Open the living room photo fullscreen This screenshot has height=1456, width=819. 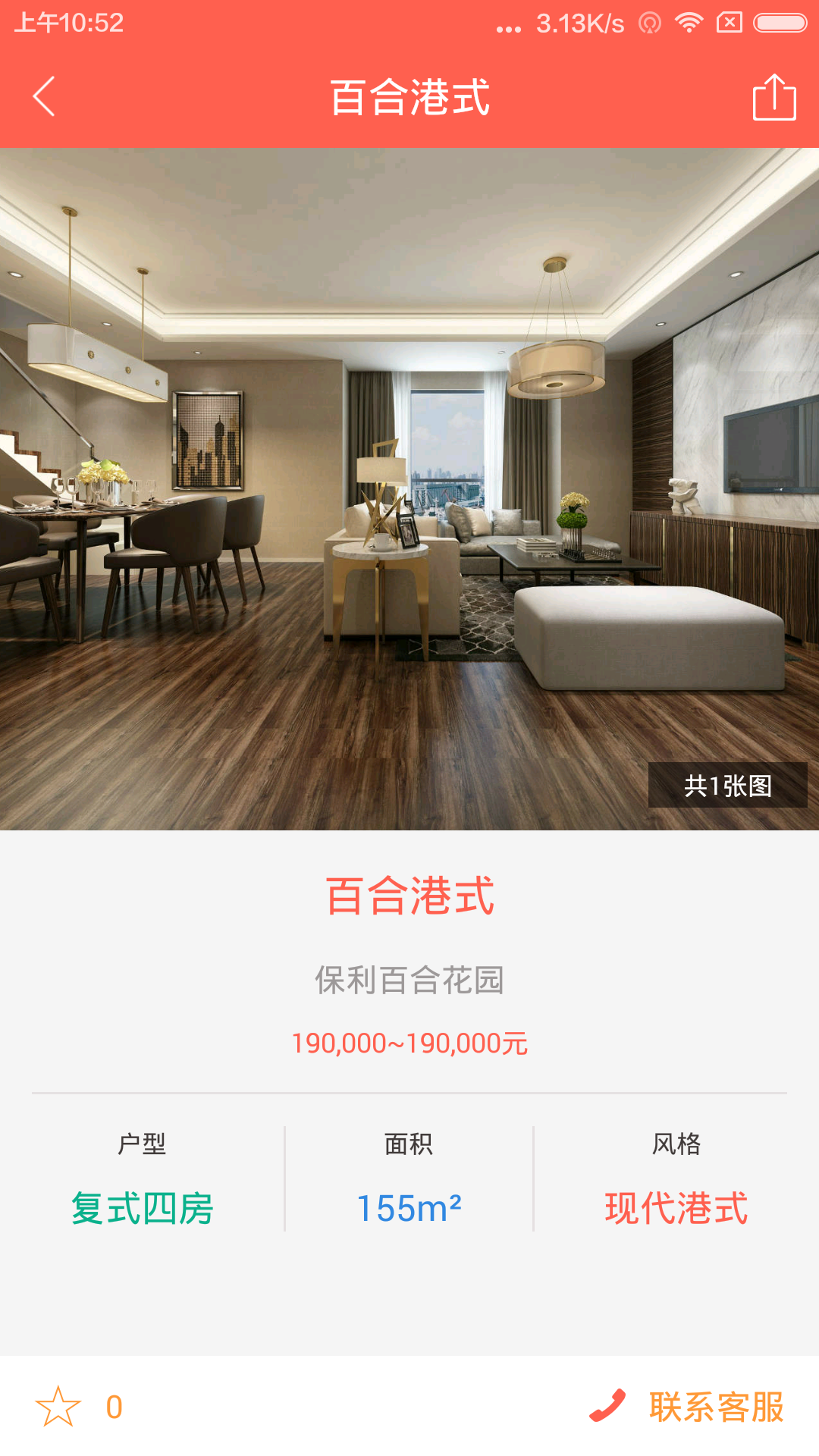click(409, 485)
